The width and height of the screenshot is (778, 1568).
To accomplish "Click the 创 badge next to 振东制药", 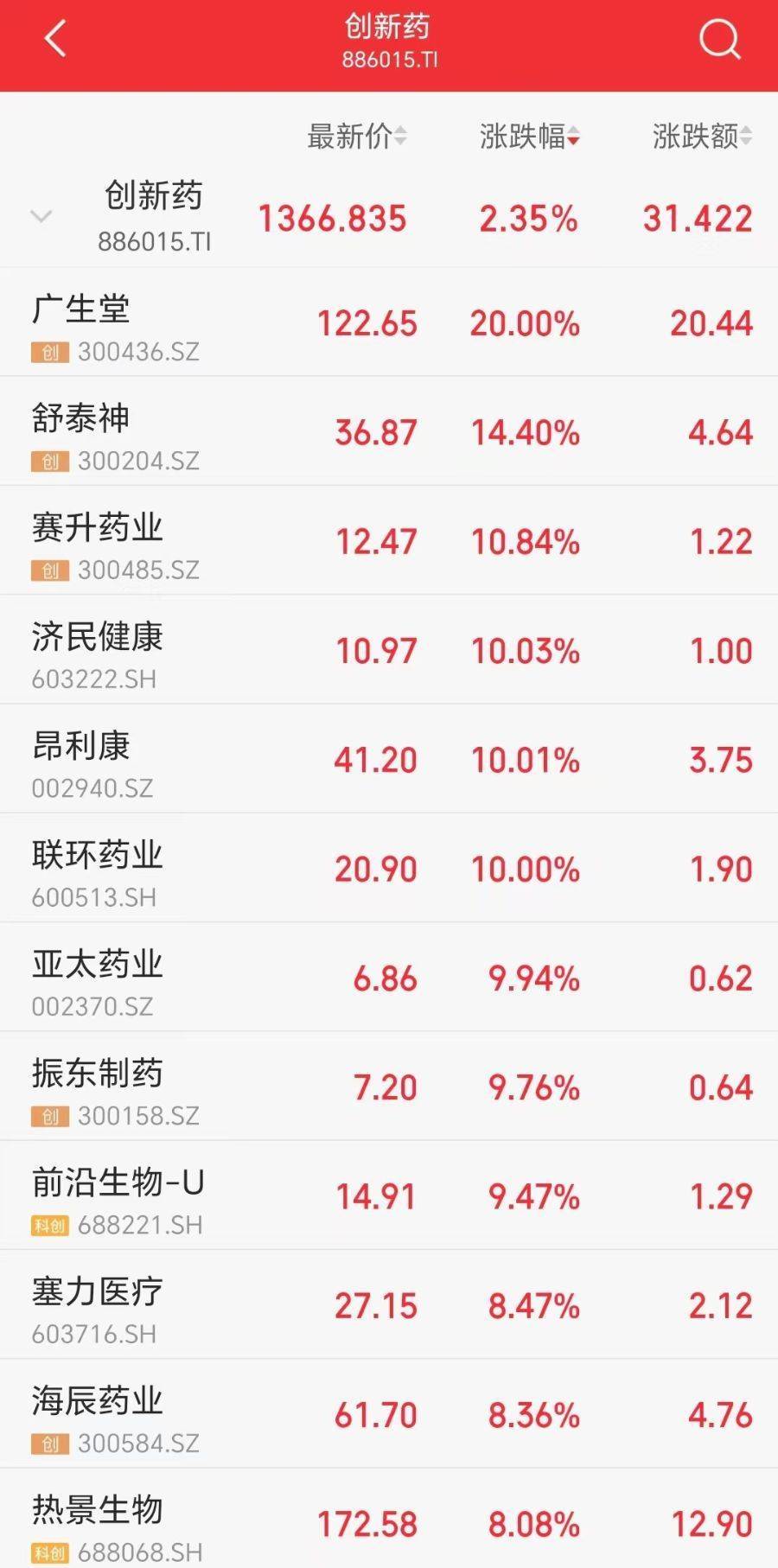I will click(x=52, y=1116).
